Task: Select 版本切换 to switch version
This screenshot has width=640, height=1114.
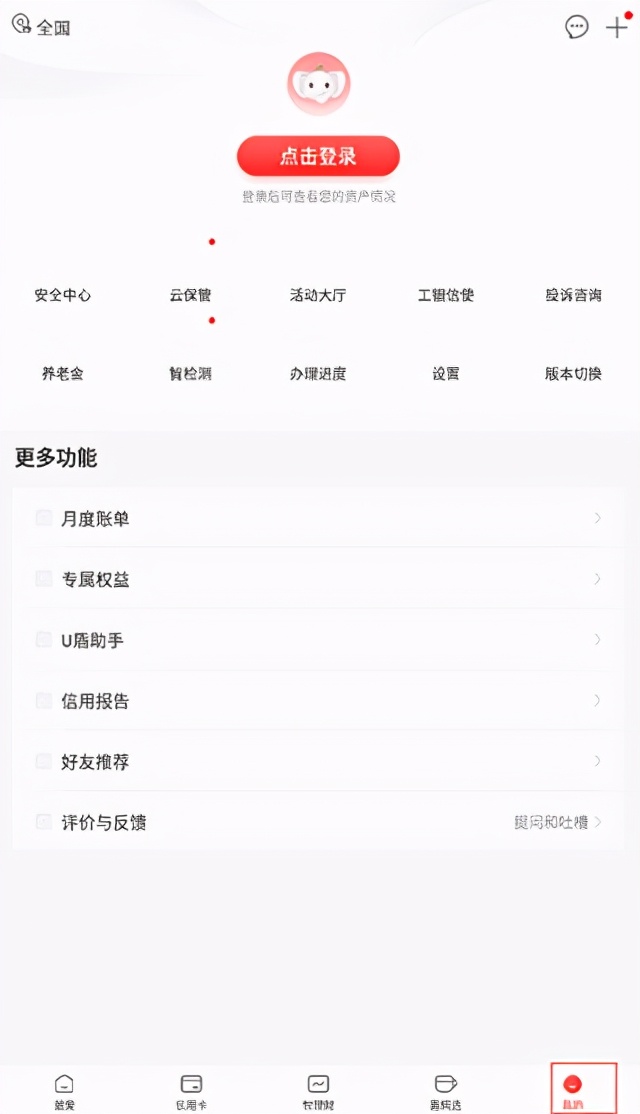Action: (x=573, y=374)
